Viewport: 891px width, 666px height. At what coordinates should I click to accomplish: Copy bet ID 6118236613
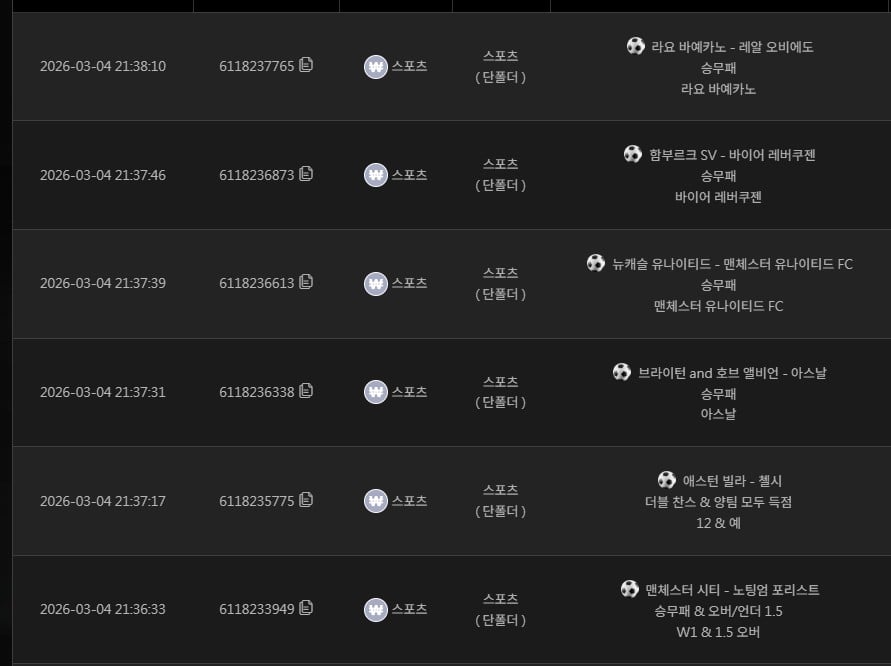click(x=306, y=282)
